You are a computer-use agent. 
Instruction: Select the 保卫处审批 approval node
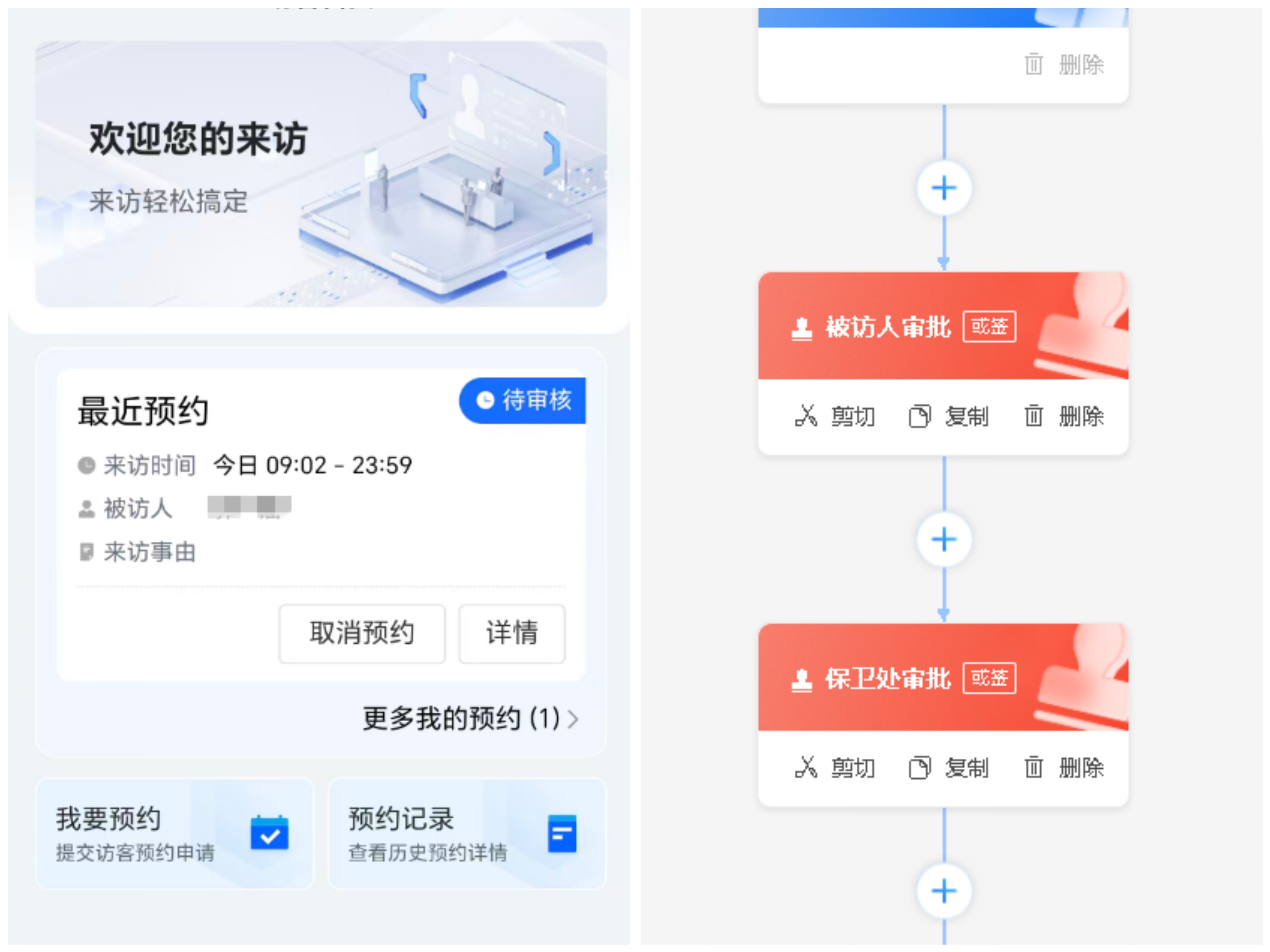click(x=888, y=678)
